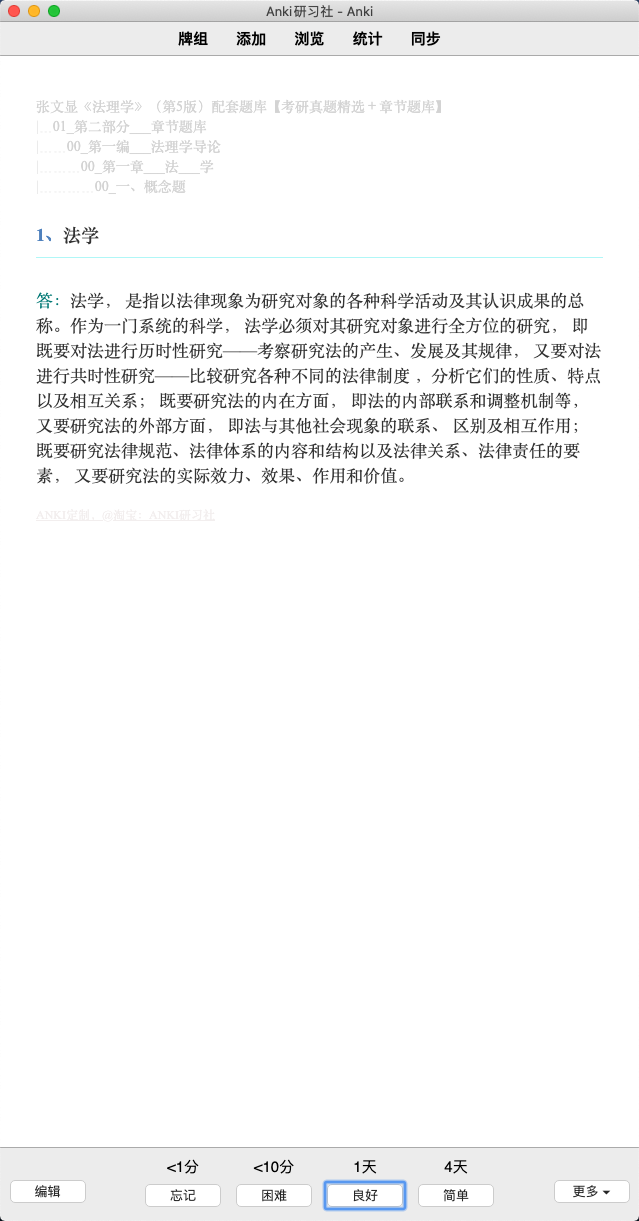Image resolution: width=639 pixels, height=1221 pixels.
Task: Rate card as 良好
Action: [365, 1195]
